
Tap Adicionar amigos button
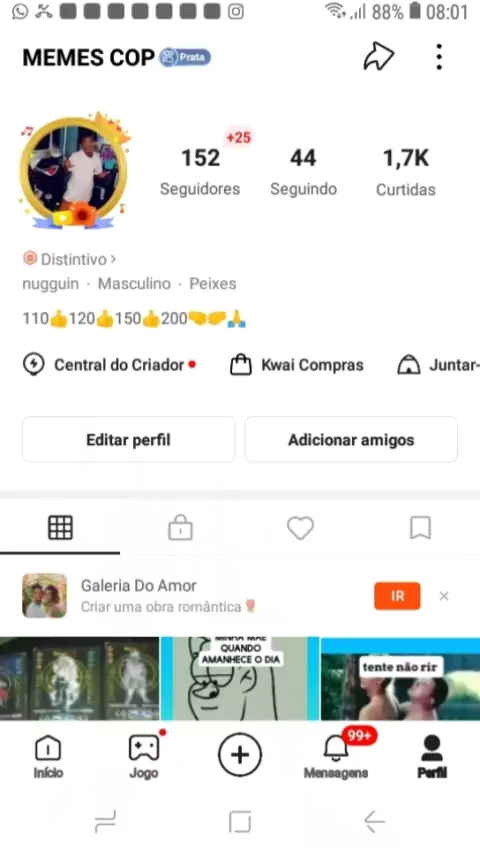coord(351,440)
